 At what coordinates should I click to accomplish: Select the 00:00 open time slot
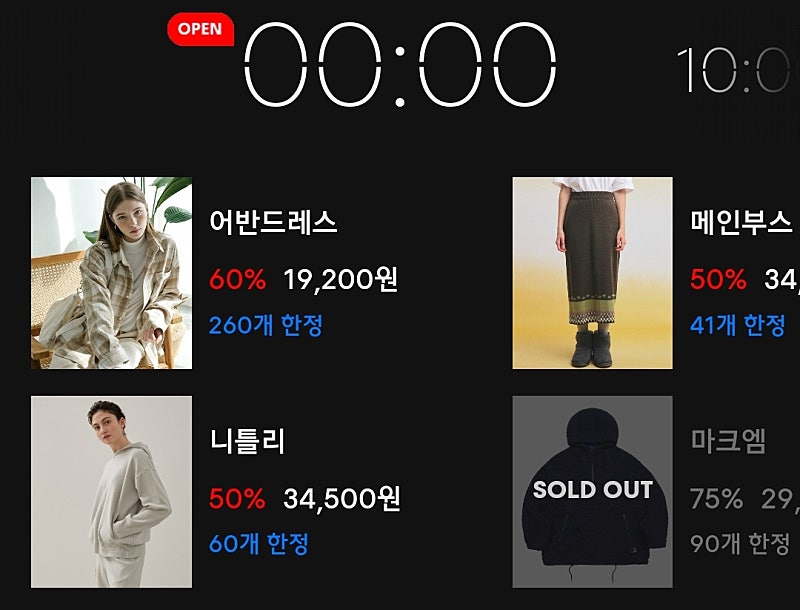[x=399, y=65]
